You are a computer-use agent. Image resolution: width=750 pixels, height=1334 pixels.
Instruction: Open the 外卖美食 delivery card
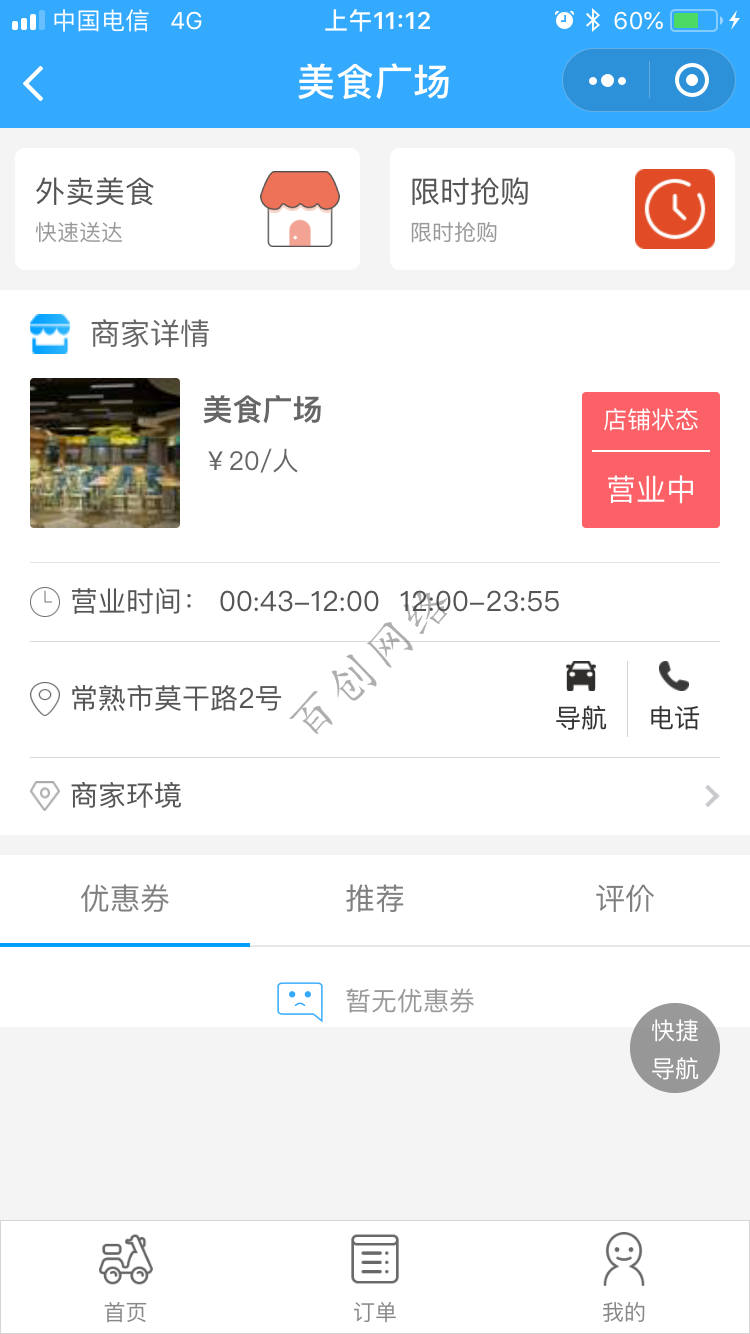tap(187, 209)
